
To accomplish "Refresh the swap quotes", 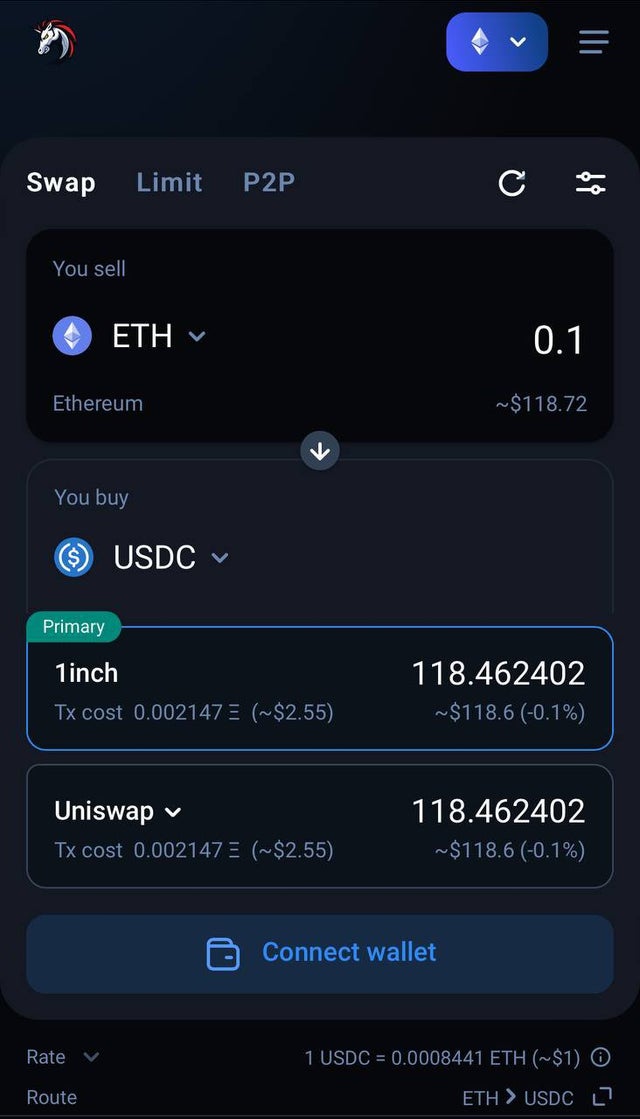I will pyautogui.click(x=512, y=183).
